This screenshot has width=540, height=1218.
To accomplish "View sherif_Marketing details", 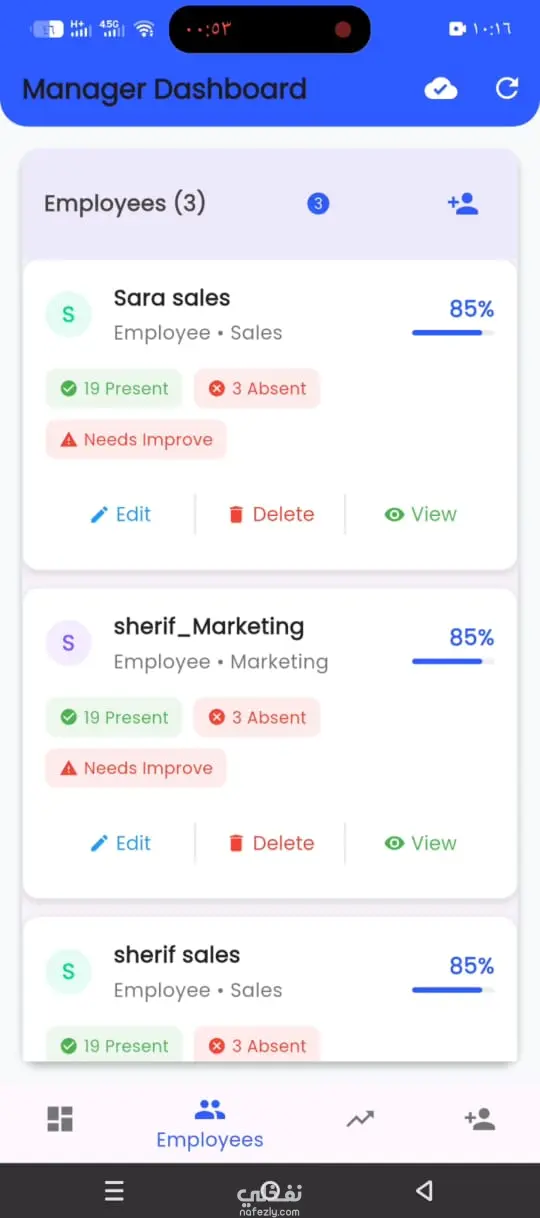I will [x=421, y=843].
